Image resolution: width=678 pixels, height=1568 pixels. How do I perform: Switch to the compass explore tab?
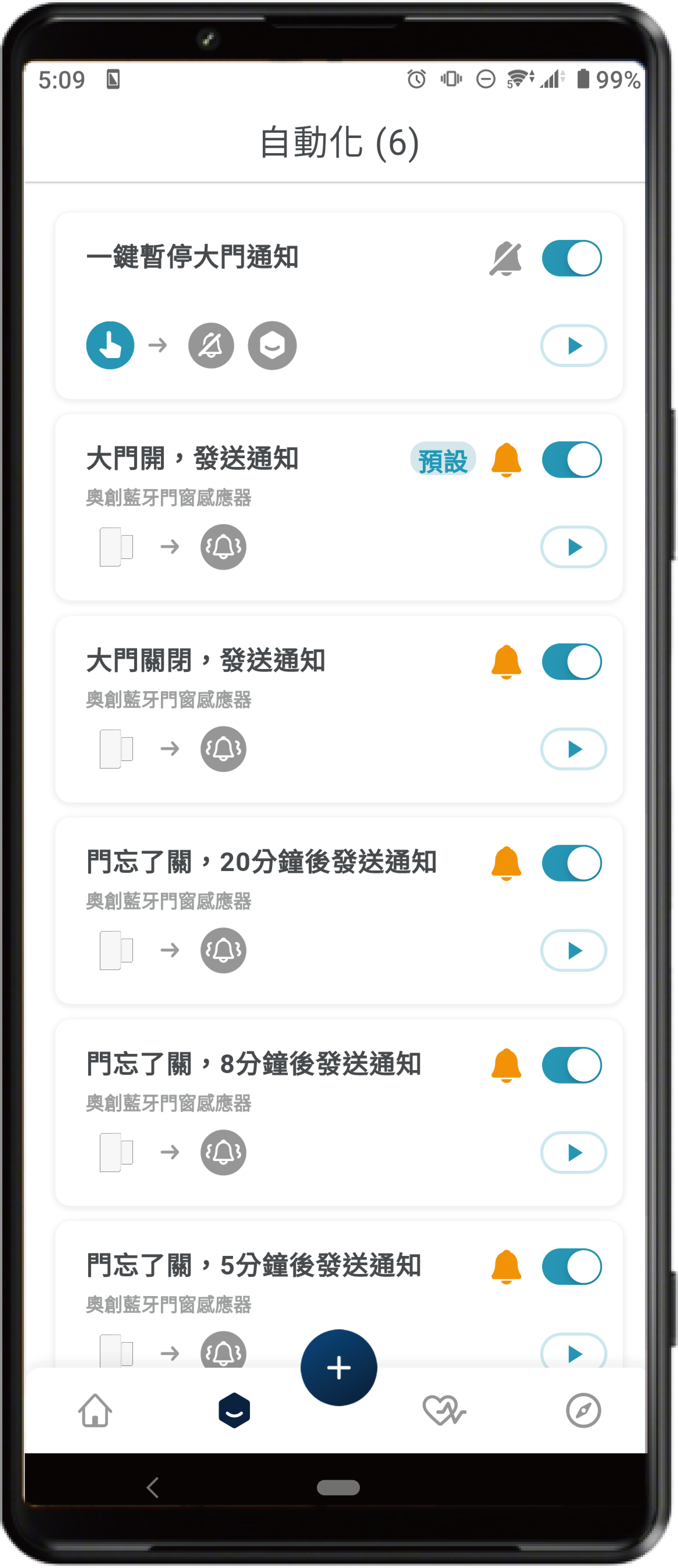(583, 1410)
